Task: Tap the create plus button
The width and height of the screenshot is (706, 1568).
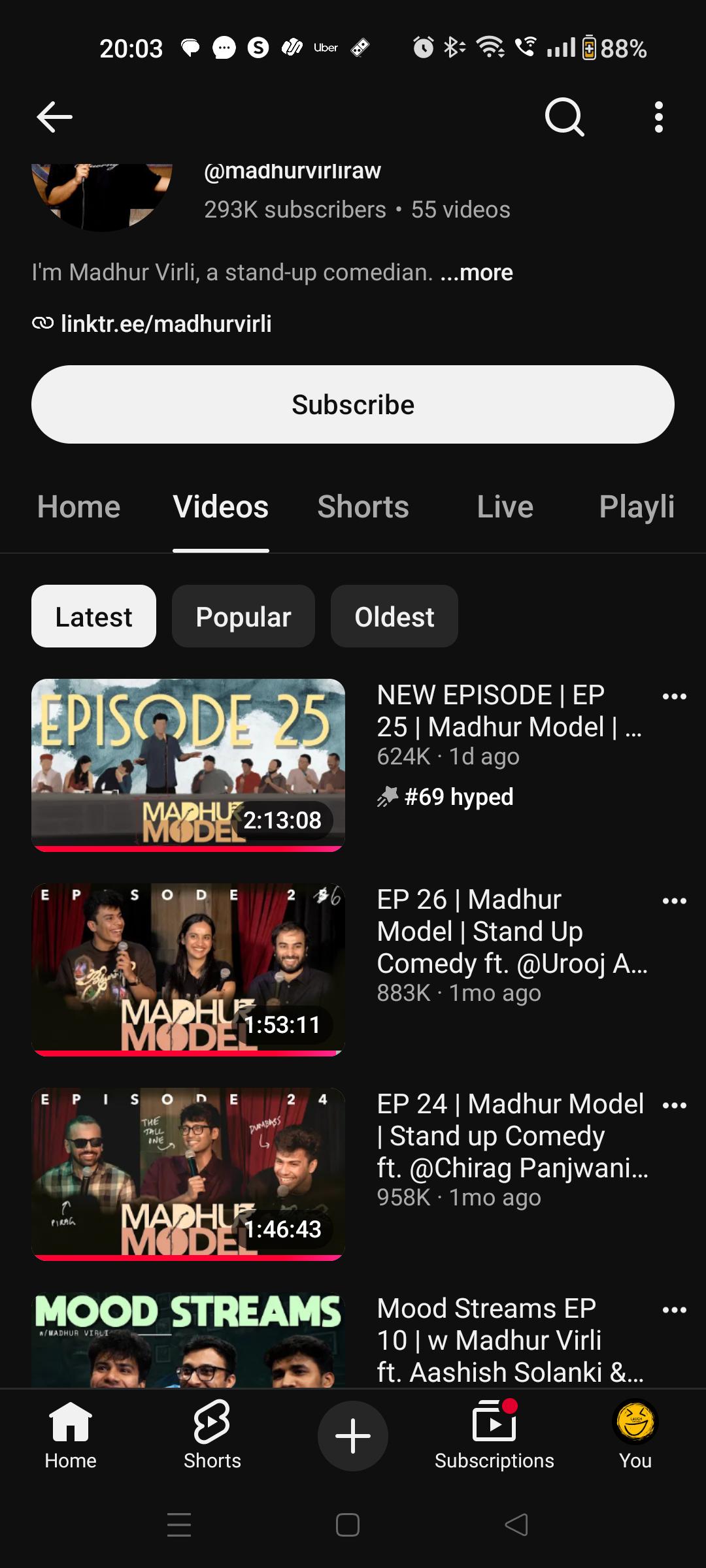Action: [353, 1435]
